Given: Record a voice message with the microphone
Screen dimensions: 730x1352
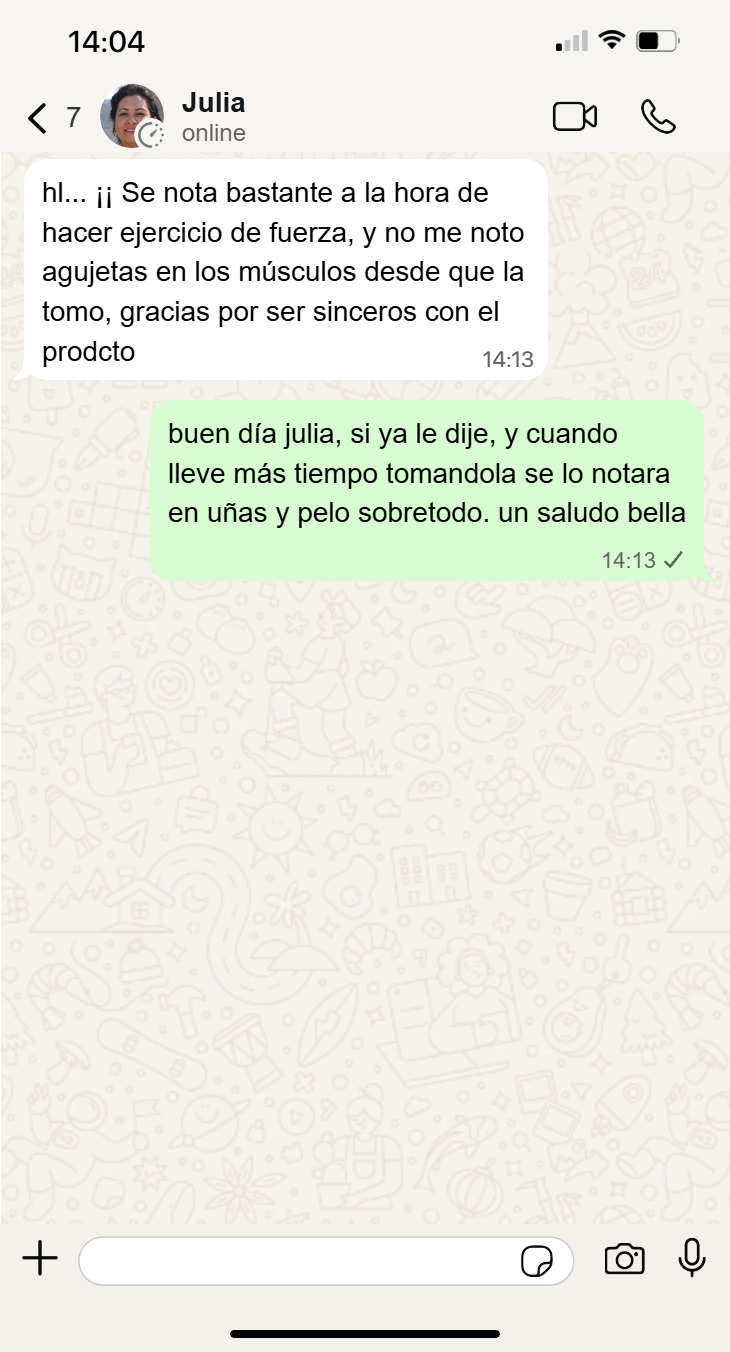Looking at the screenshot, I should (x=692, y=1258).
